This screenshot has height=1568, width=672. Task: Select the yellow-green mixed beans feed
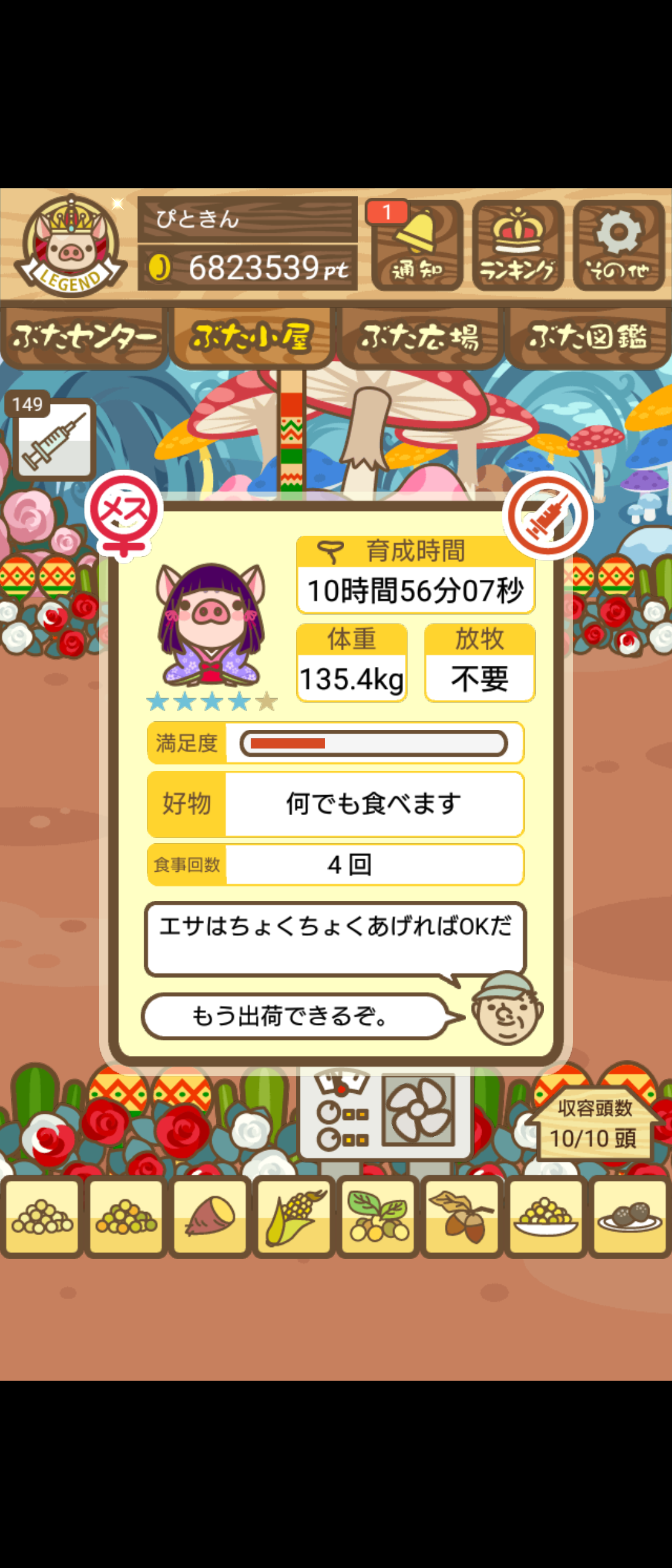[126, 1217]
